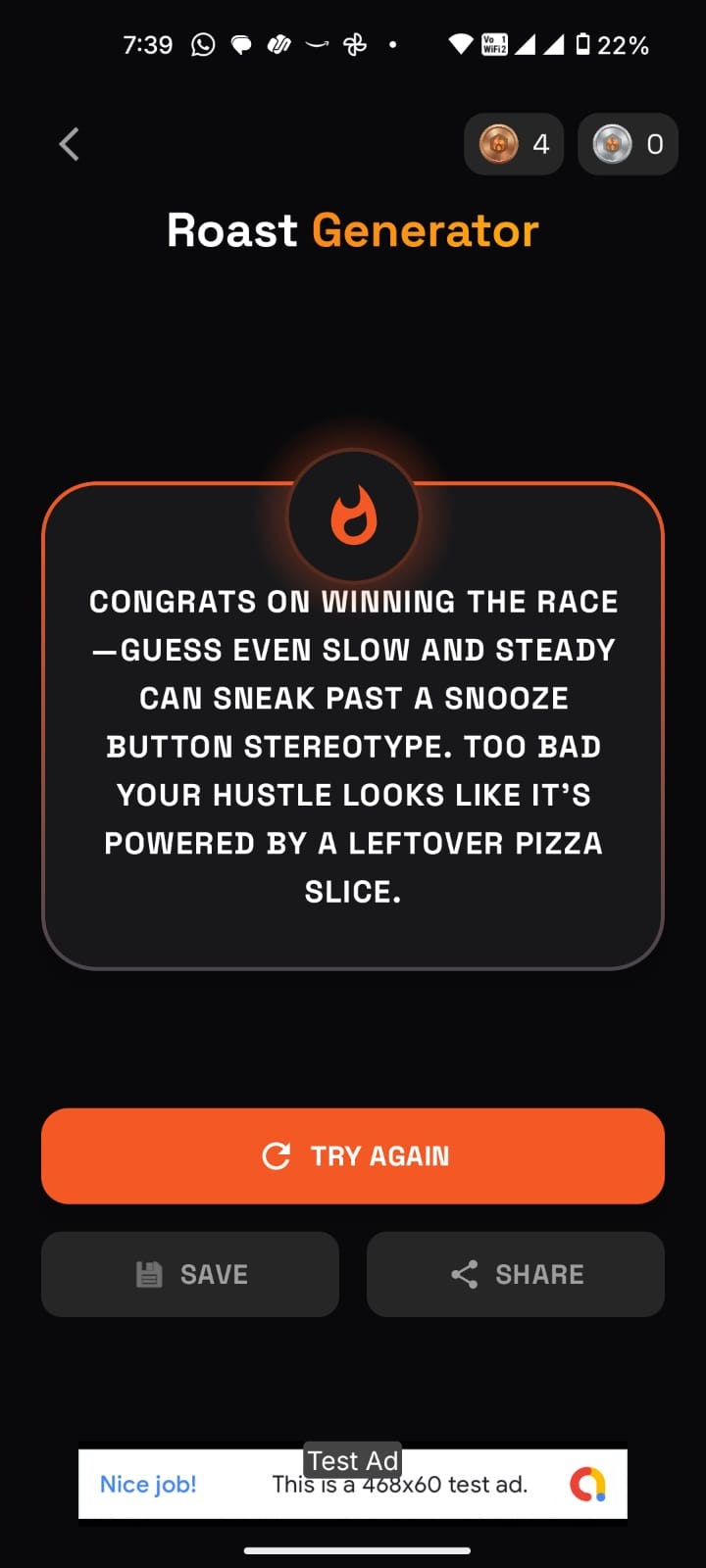Screen dimensions: 706x1568
Task: Tap Try Again to generate another roast
Action: 353,1156
